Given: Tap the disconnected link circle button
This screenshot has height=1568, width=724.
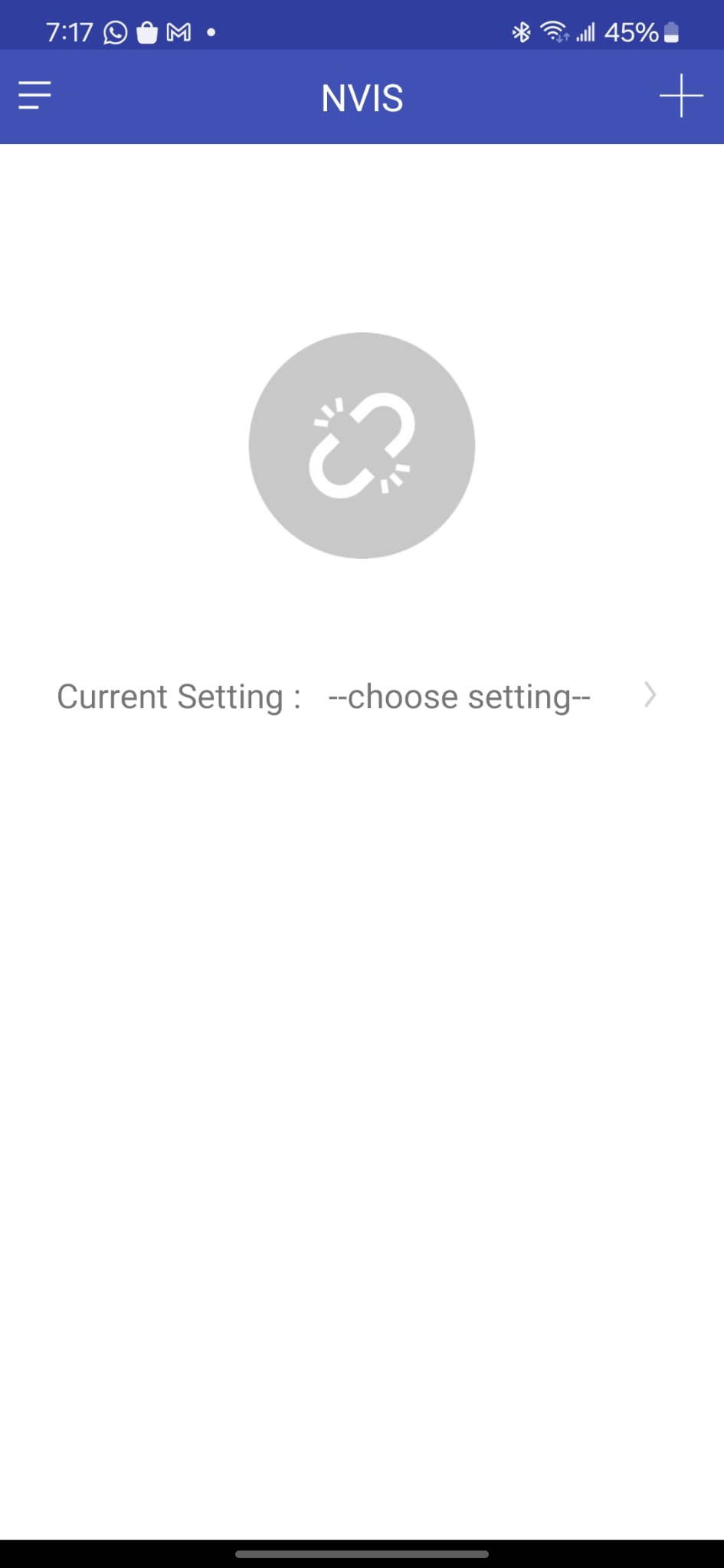Looking at the screenshot, I should click(x=362, y=446).
